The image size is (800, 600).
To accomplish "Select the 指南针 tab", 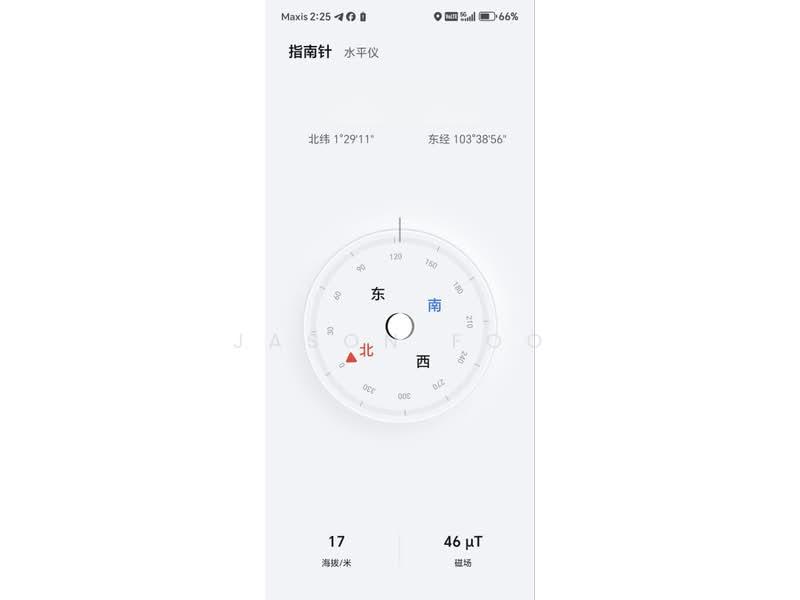I will point(309,51).
